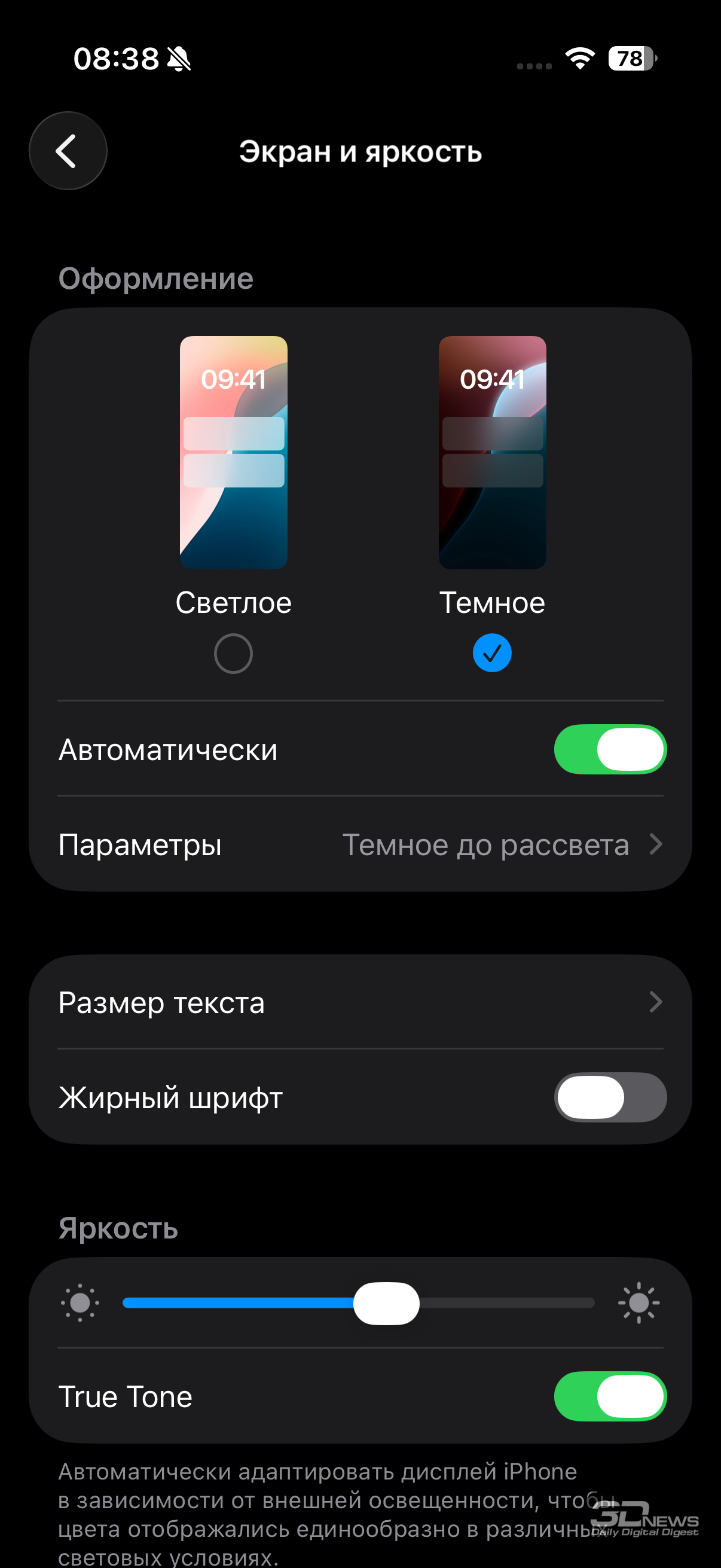Go back from Экран и яркость
The image size is (721, 1568).
click(68, 151)
